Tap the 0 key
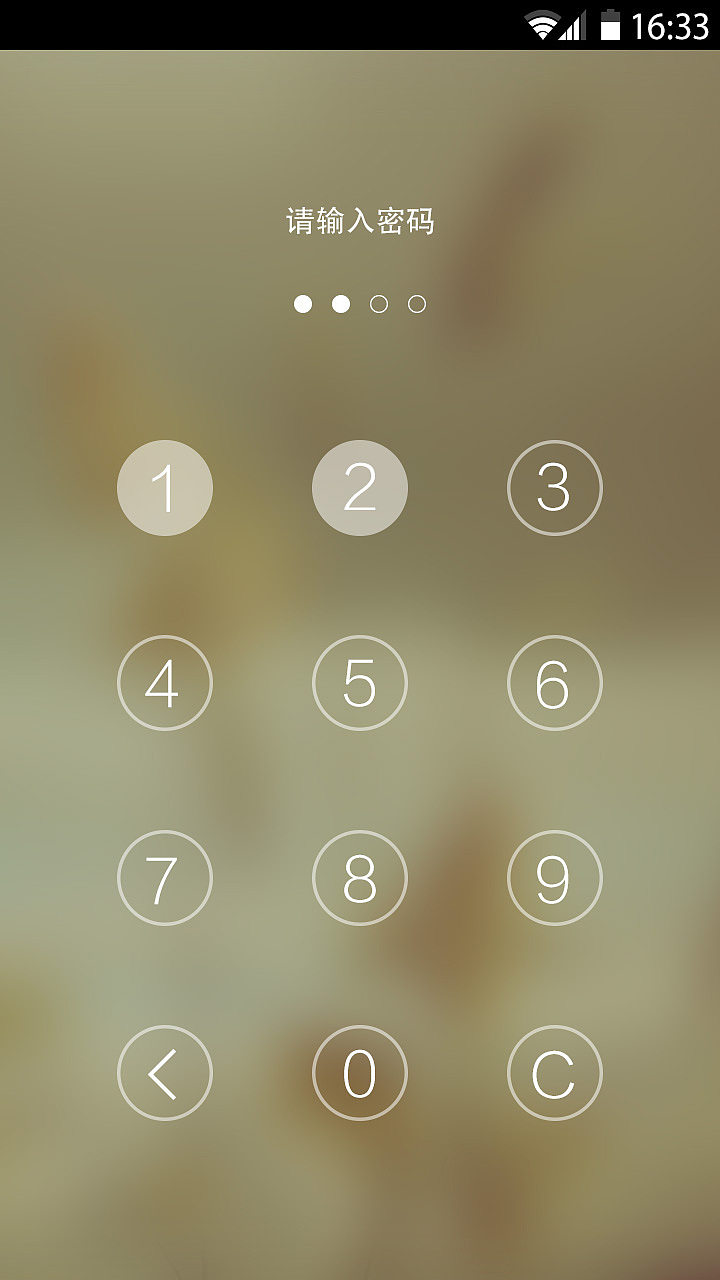This screenshot has height=1280, width=720. [x=360, y=1073]
